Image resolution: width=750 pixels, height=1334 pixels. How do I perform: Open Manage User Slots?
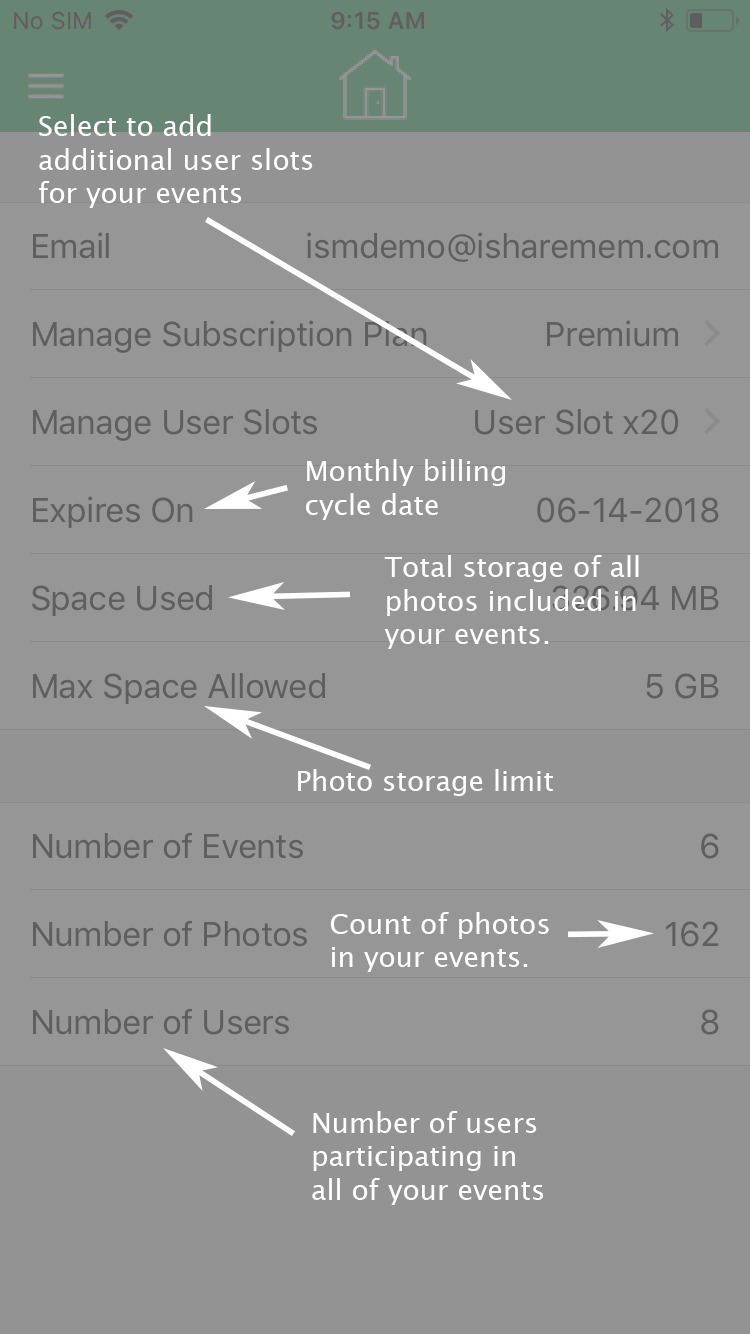(x=375, y=423)
